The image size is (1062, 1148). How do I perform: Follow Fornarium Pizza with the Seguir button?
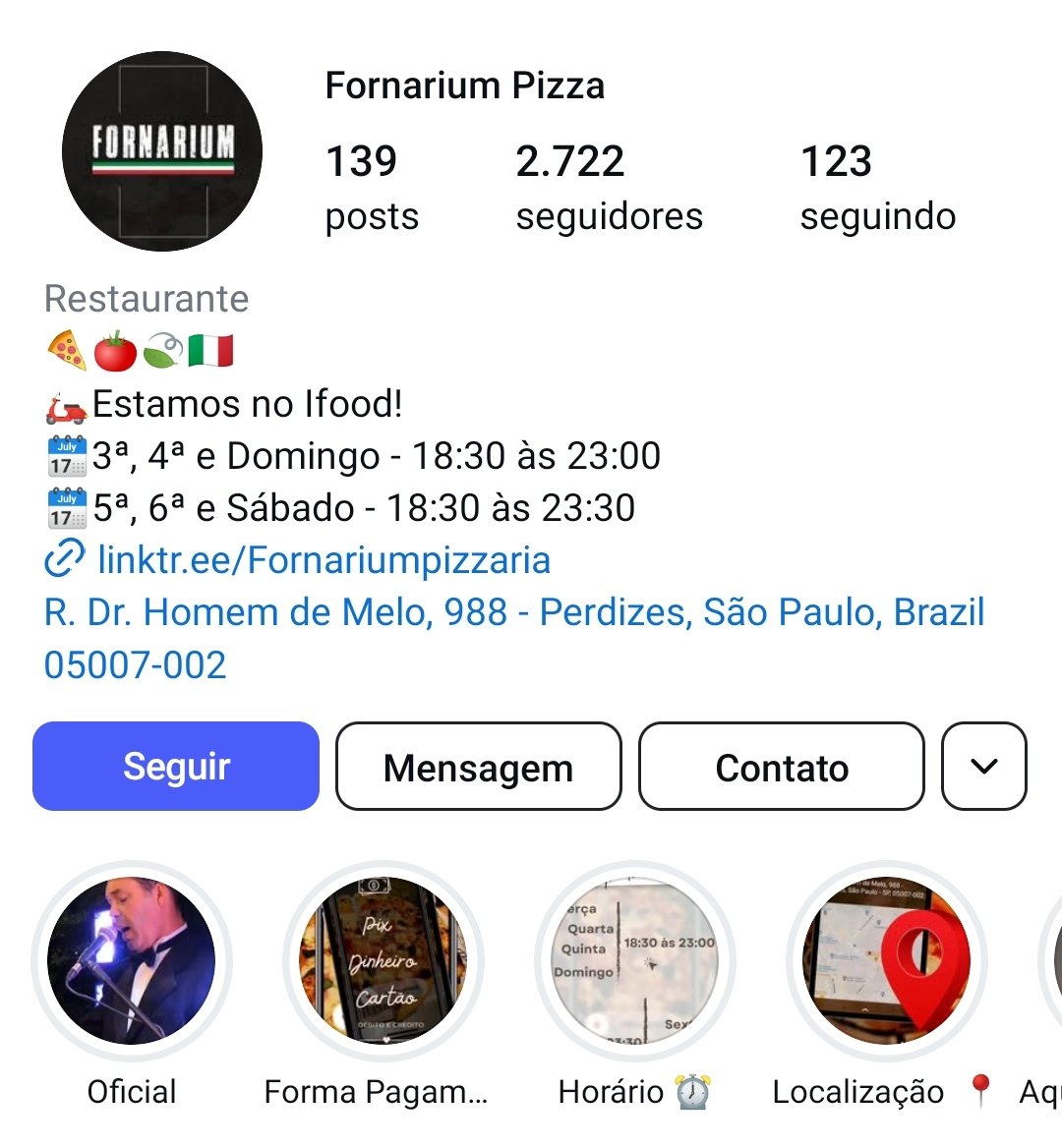pyautogui.click(x=176, y=767)
